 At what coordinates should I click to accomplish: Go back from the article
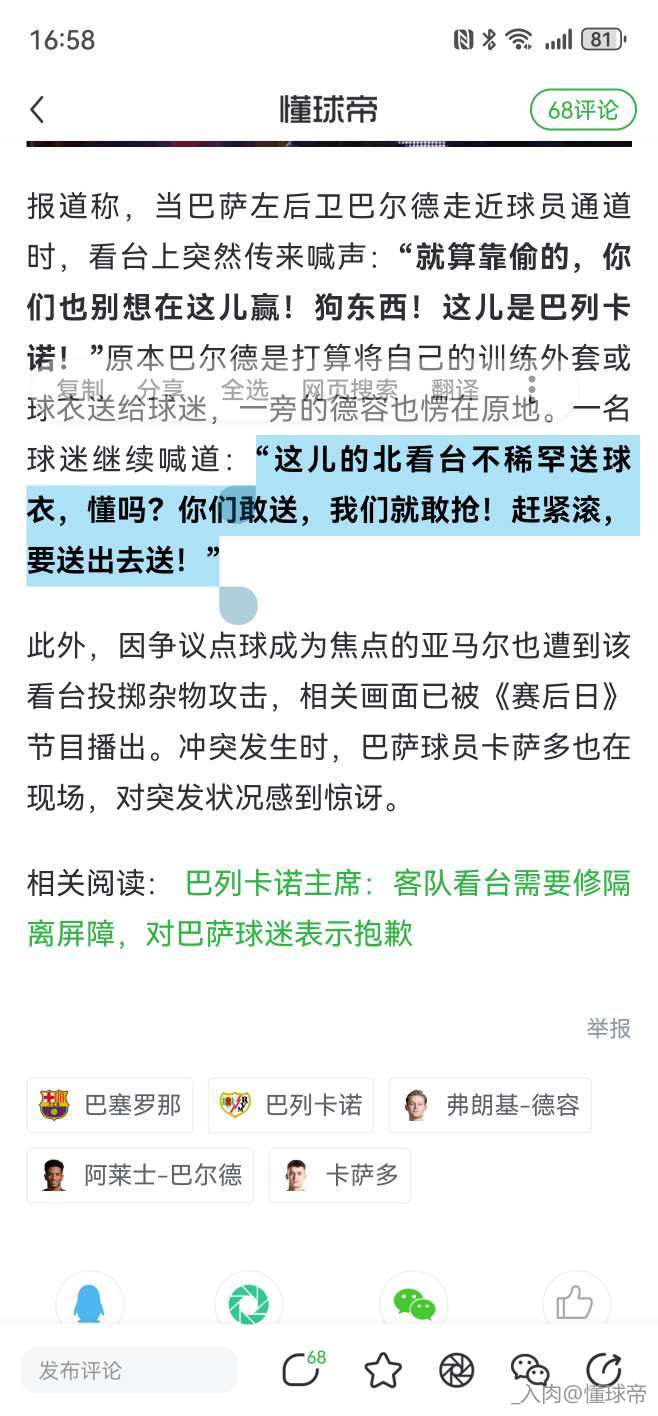[38, 109]
